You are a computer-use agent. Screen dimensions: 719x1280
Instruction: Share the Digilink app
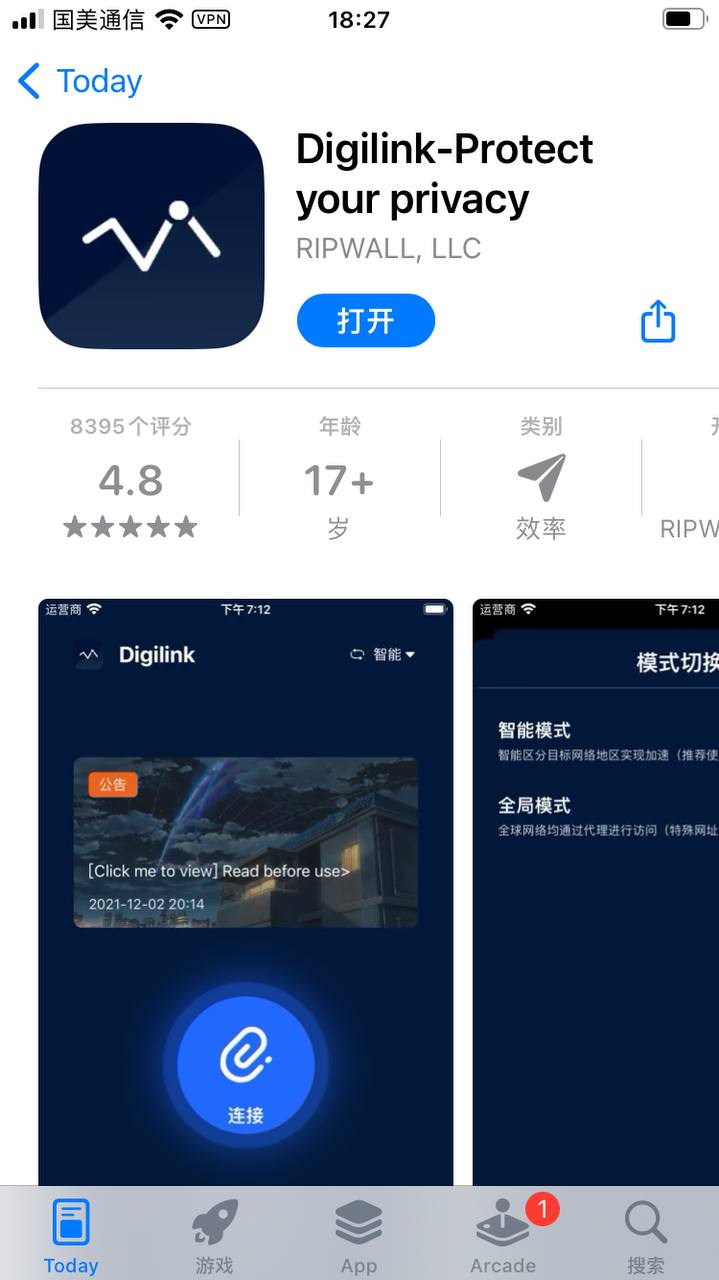[x=657, y=321]
